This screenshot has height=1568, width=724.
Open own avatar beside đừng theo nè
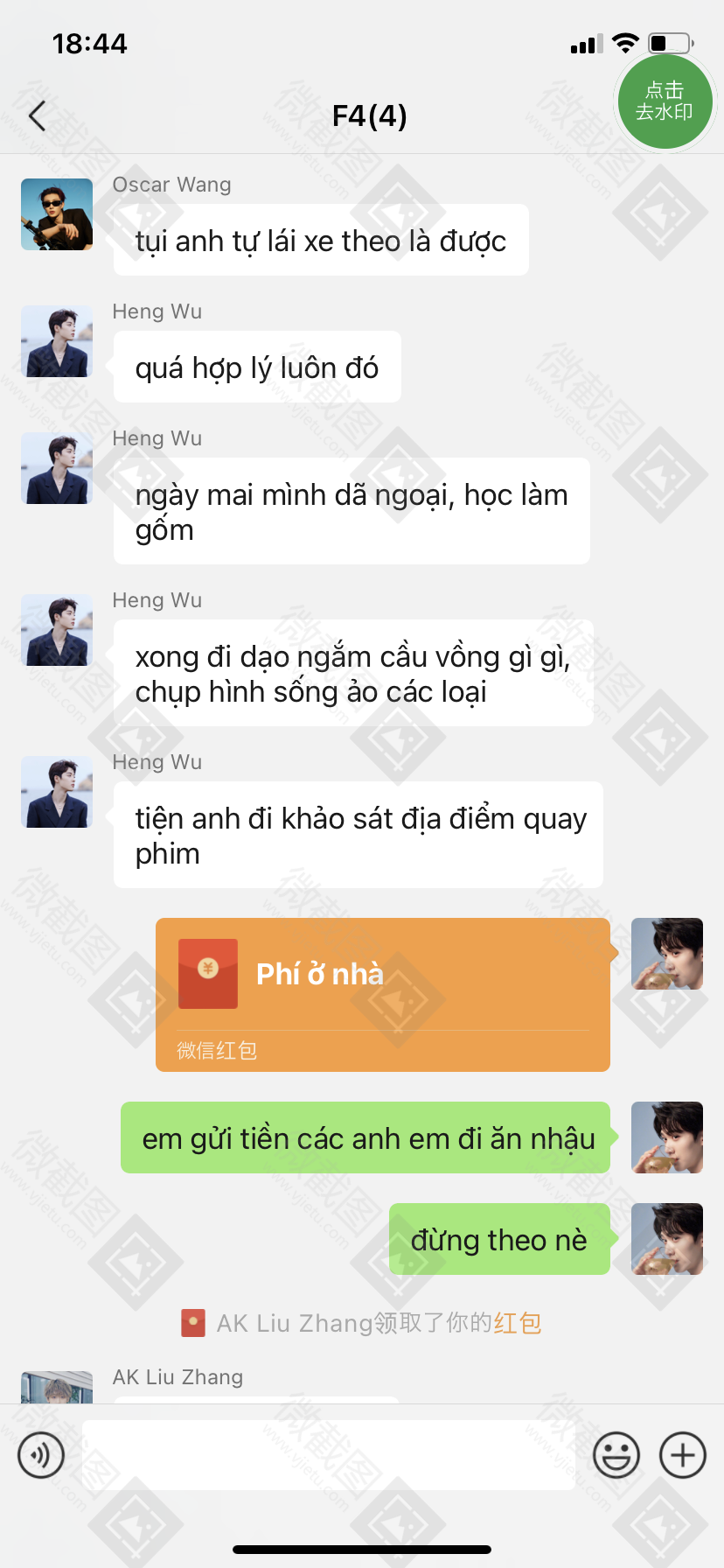(x=667, y=1239)
